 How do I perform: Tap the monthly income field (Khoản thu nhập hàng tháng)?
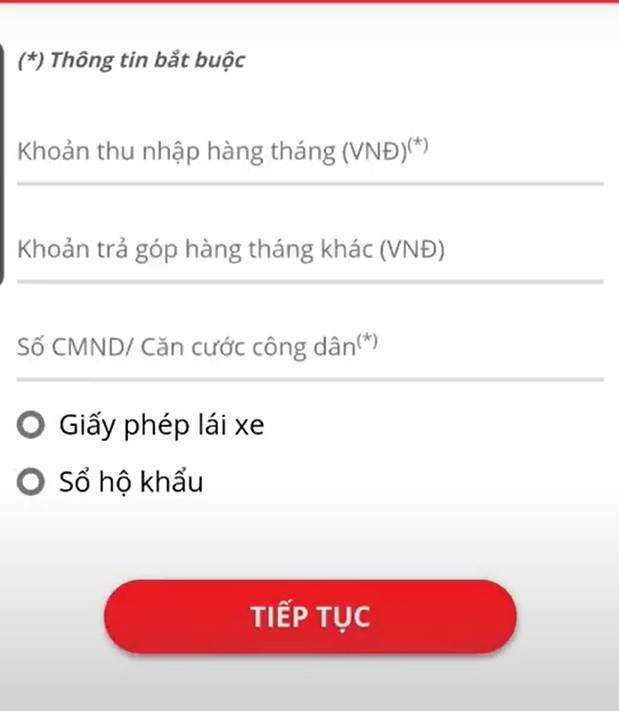click(309, 154)
